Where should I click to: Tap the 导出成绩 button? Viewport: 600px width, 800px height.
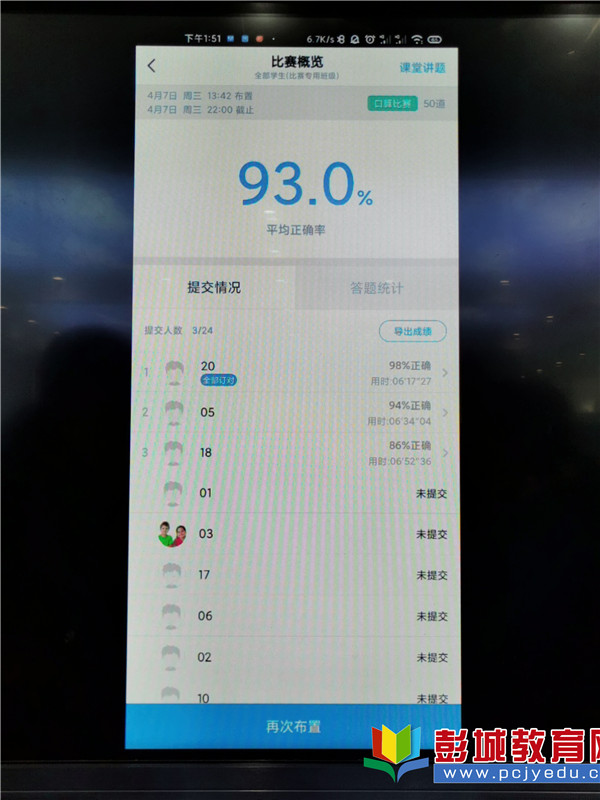pos(412,331)
